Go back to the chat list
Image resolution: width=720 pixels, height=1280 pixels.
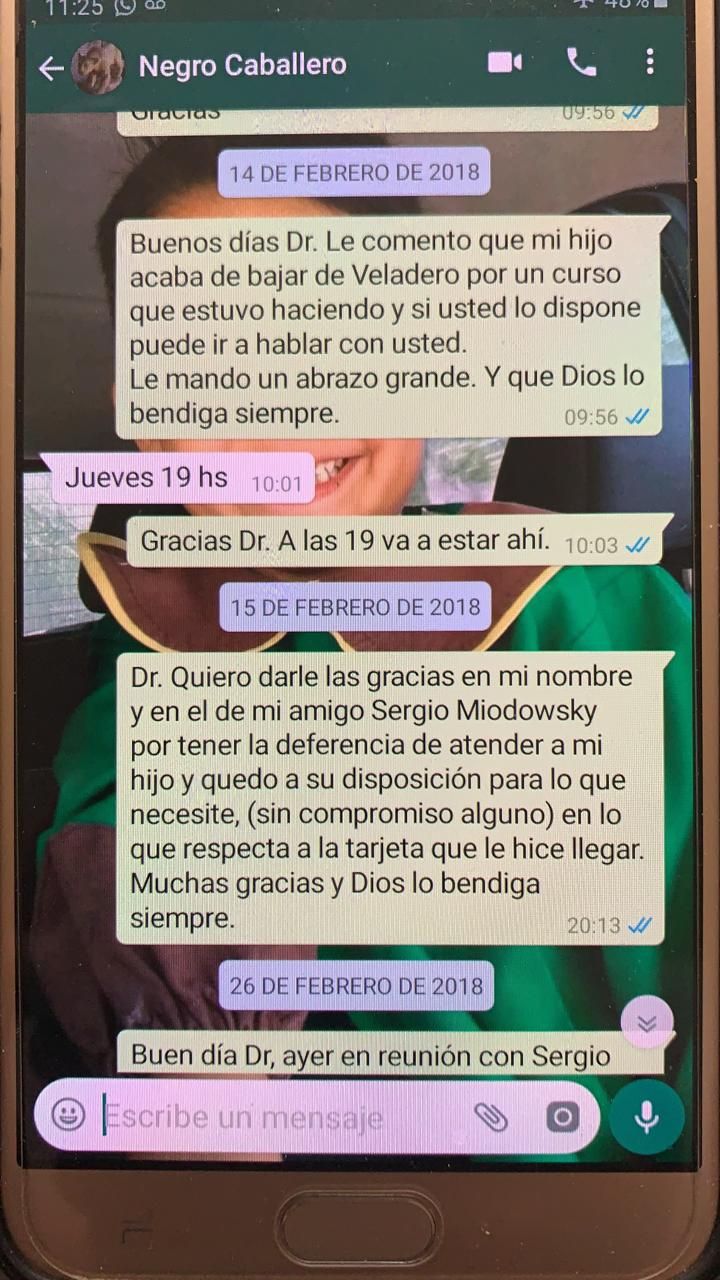coord(50,68)
